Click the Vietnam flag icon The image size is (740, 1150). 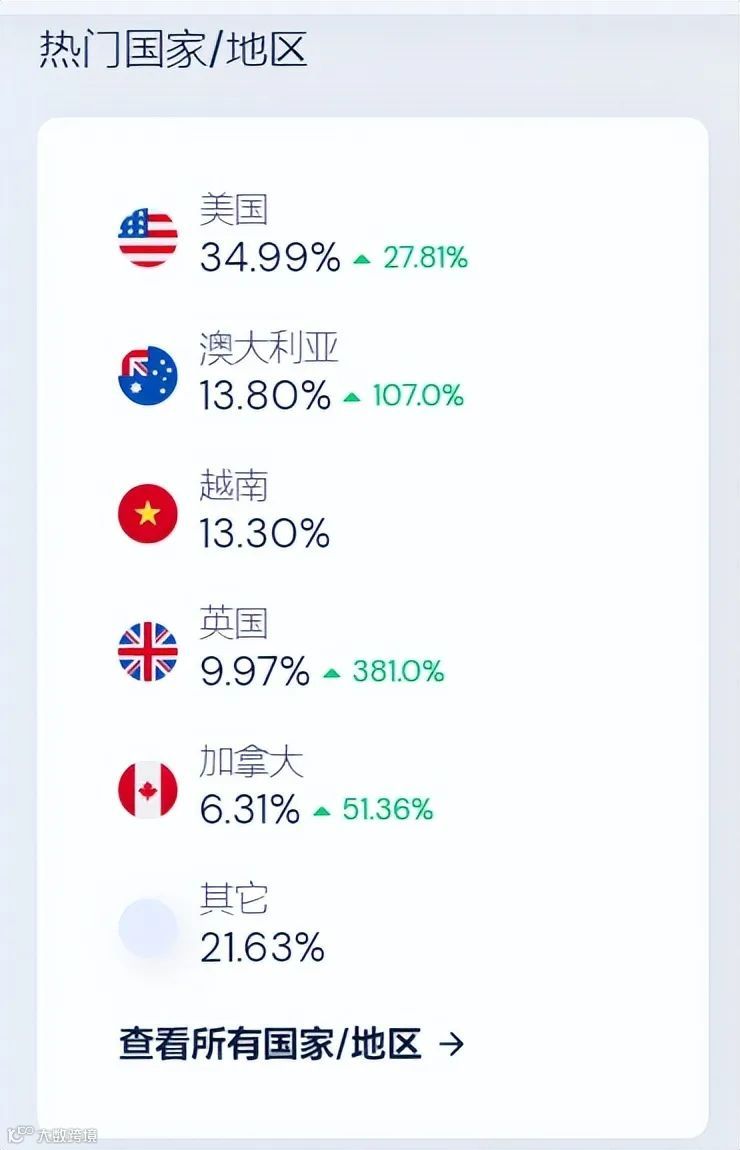147,512
